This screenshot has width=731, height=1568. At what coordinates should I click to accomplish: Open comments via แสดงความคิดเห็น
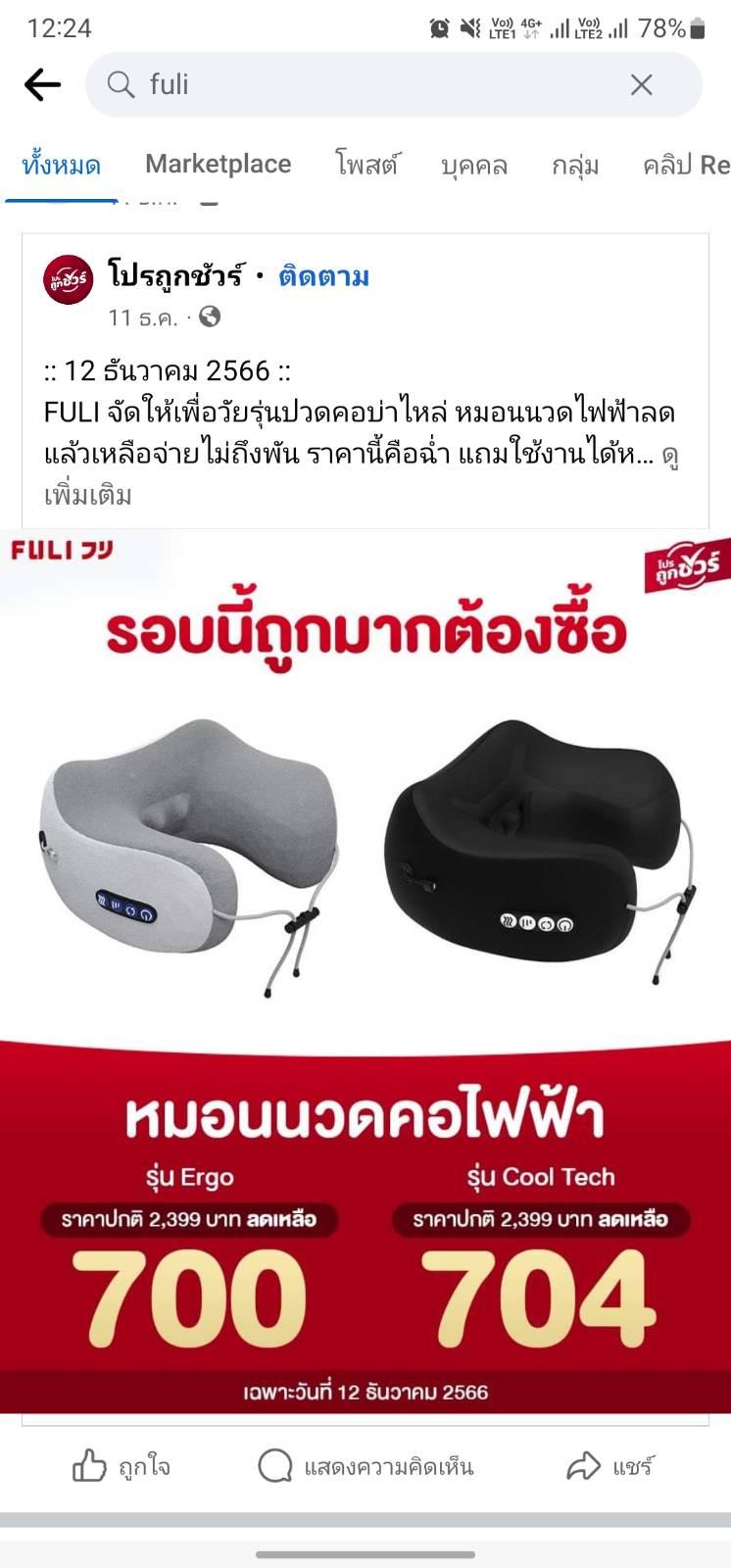pos(365,1466)
